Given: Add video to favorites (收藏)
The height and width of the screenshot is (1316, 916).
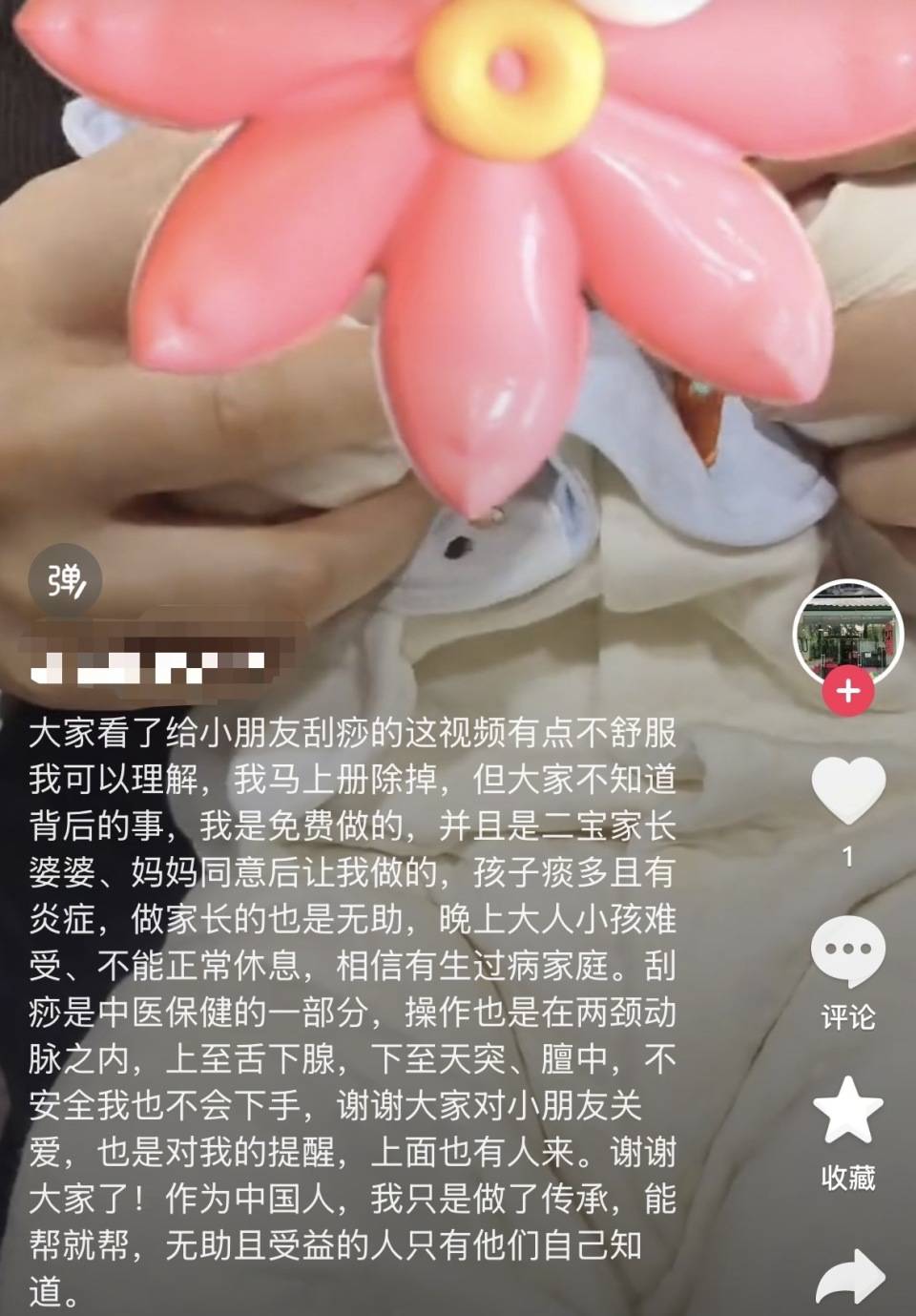Looking at the screenshot, I should pos(847,1110).
